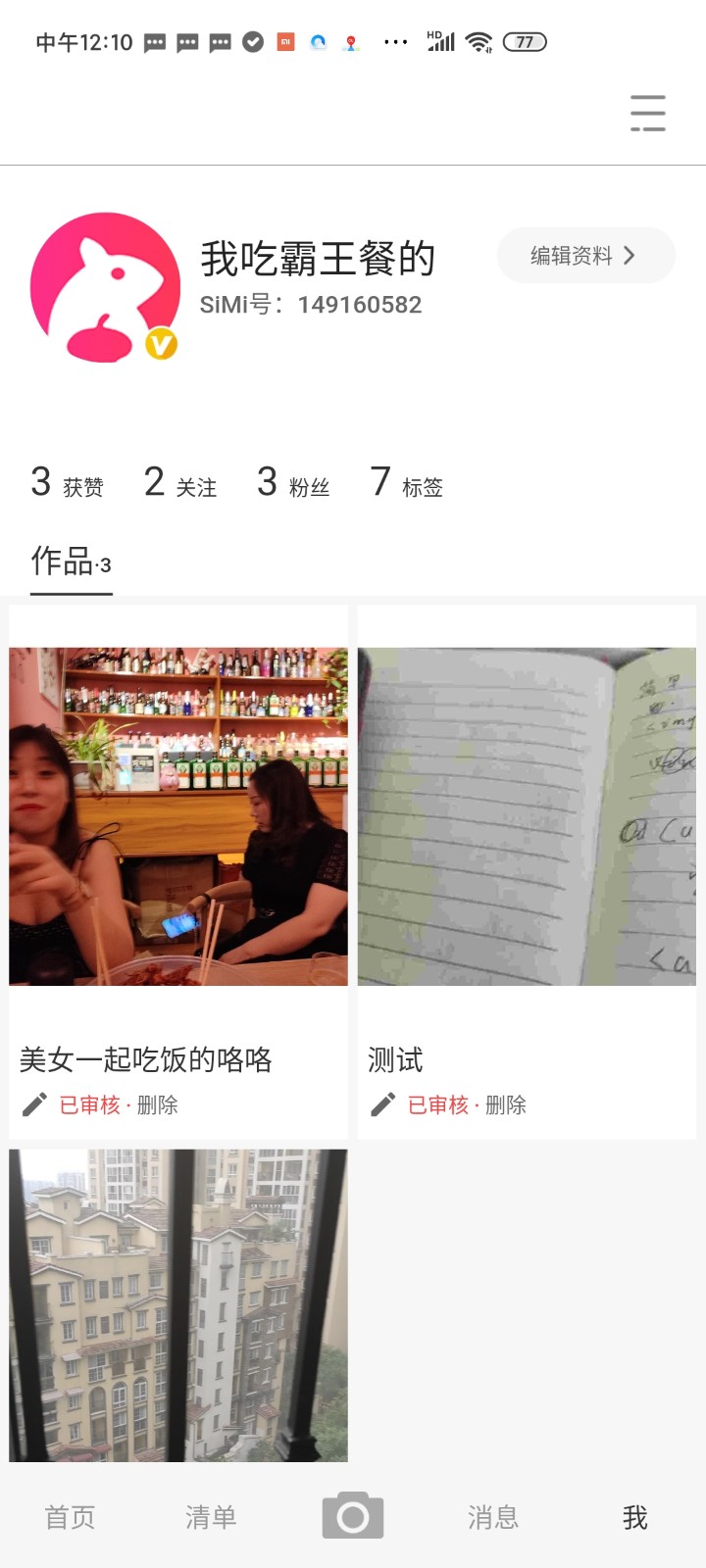
Task: Delete the post 美女一起吃饭的咯咯
Action: (x=158, y=1105)
